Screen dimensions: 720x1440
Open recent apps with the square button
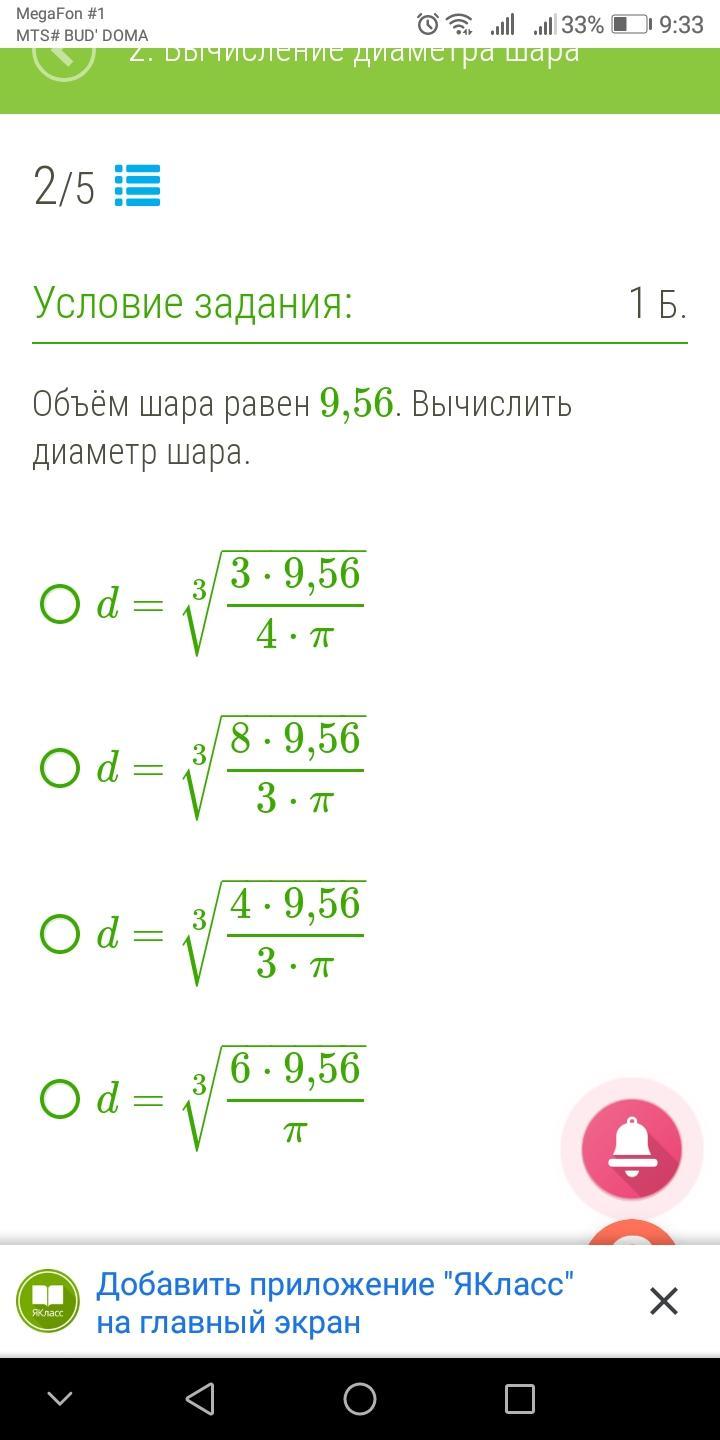519,1398
